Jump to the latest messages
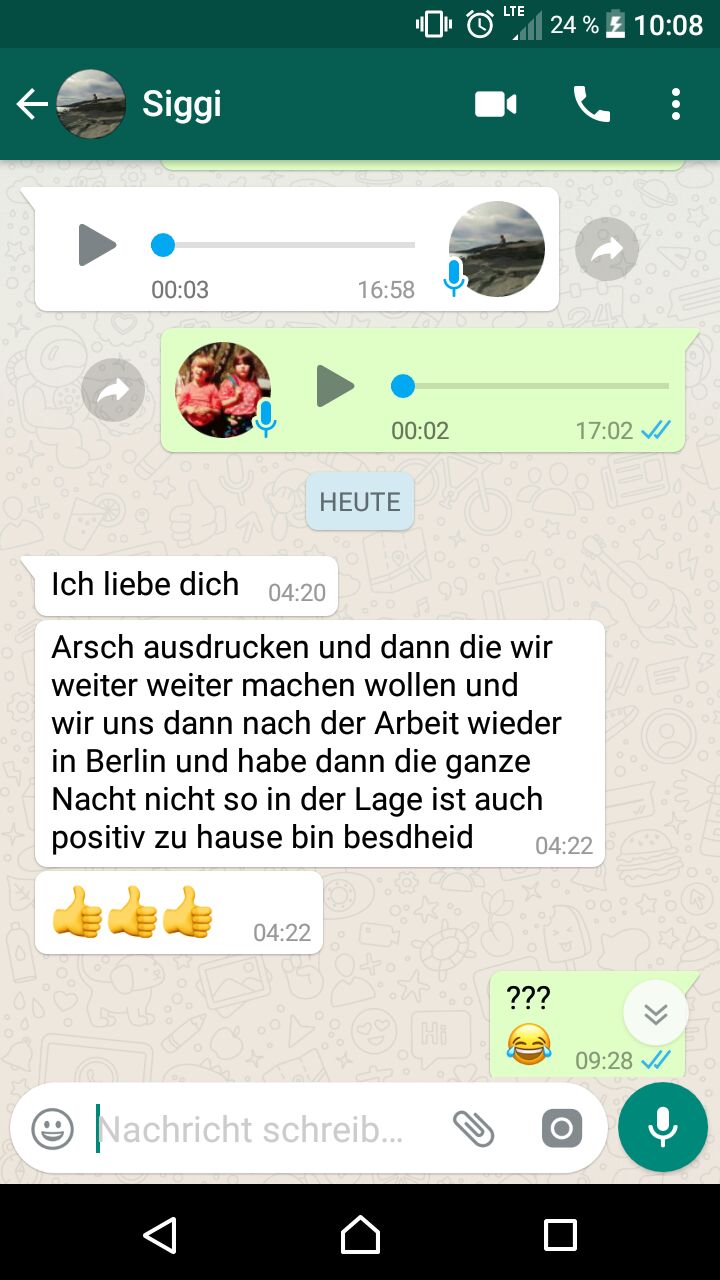720x1280 pixels. click(655, 1014)
